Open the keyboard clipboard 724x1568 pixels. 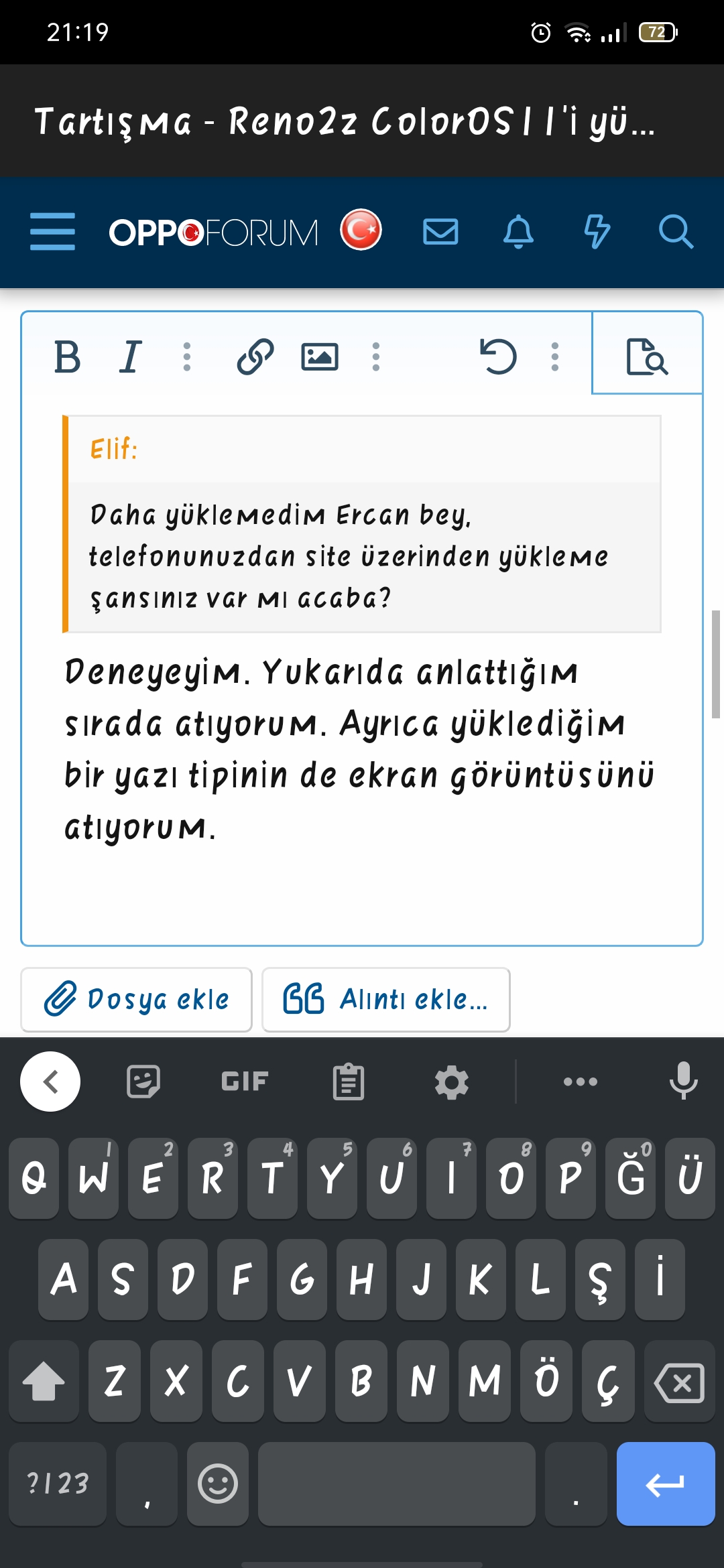(349, 1082)
